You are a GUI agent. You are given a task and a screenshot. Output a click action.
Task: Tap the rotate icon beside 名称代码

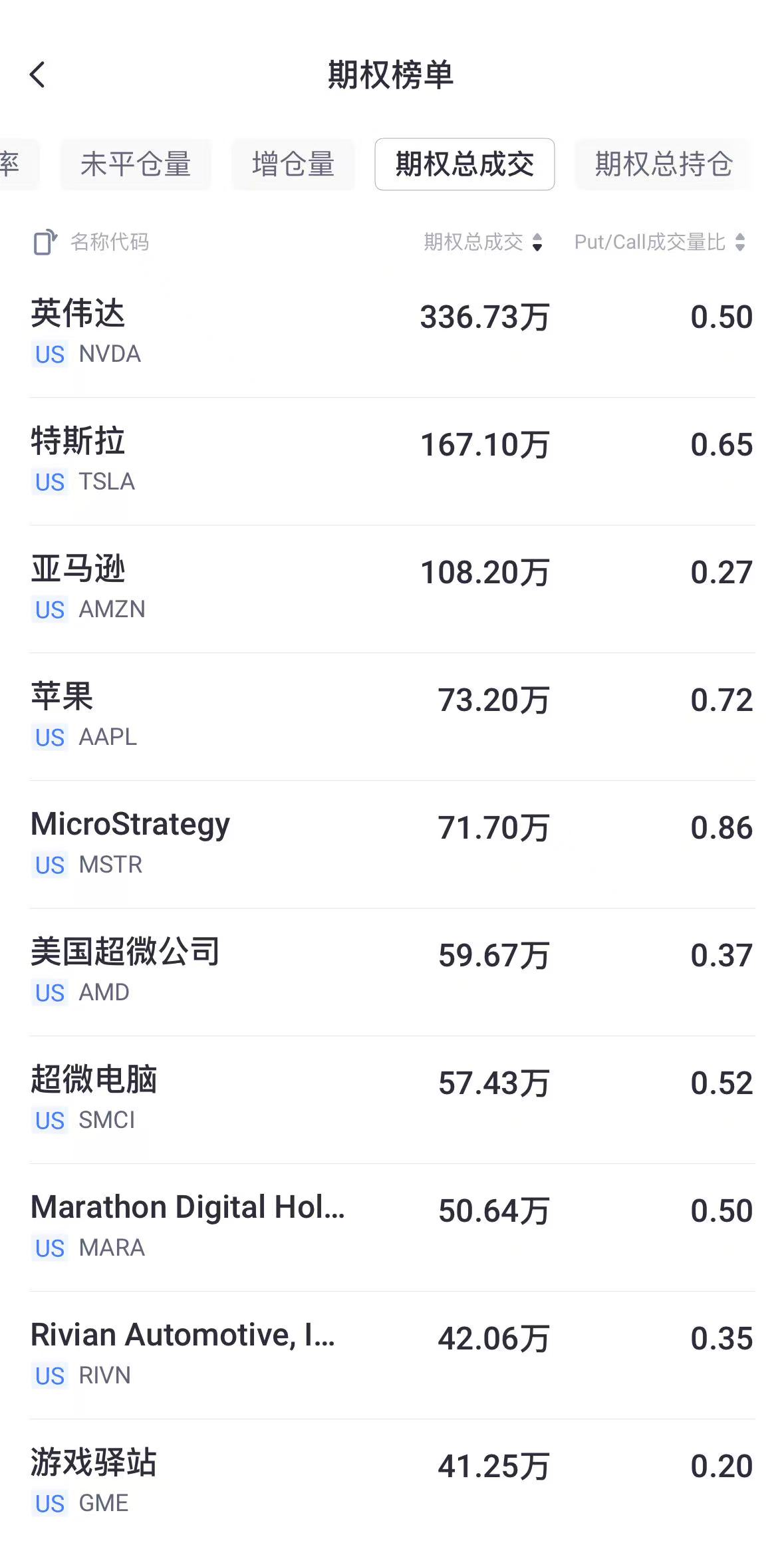click(45, 242)
